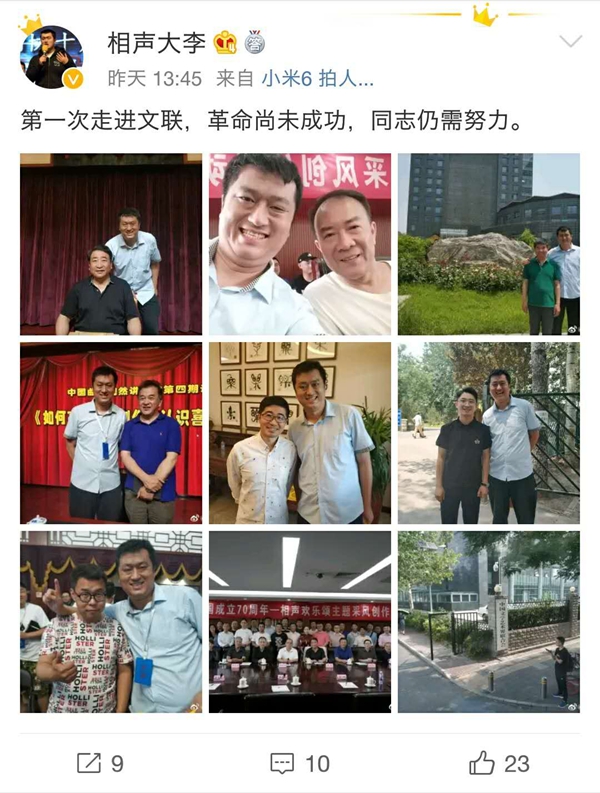View the close-up selfie of two men

(x=300, y=244)
